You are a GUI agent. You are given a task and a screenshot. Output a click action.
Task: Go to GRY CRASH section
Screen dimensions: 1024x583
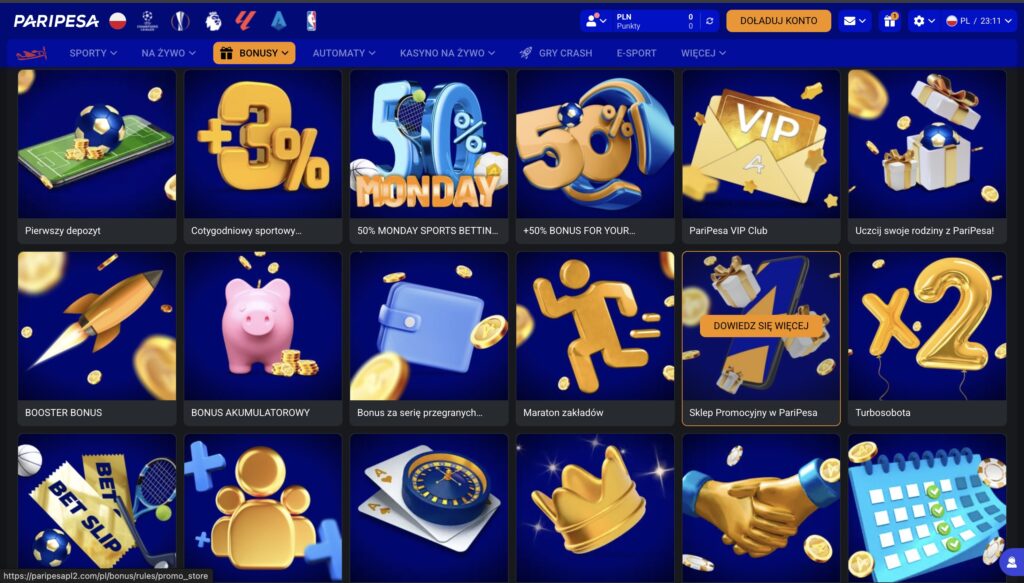click(556, 53)
